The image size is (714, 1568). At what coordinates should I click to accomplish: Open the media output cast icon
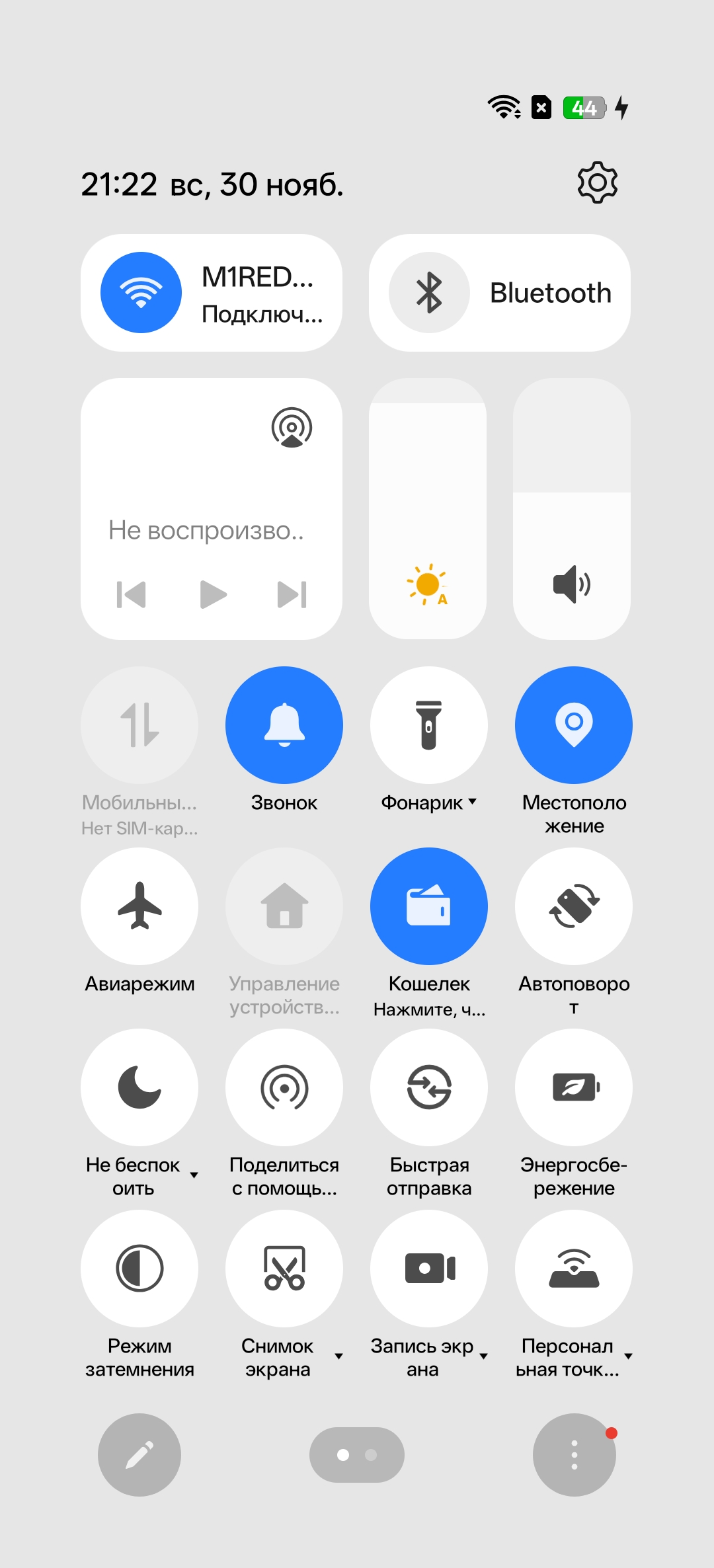pyautogui.click(x=292, y=428)
